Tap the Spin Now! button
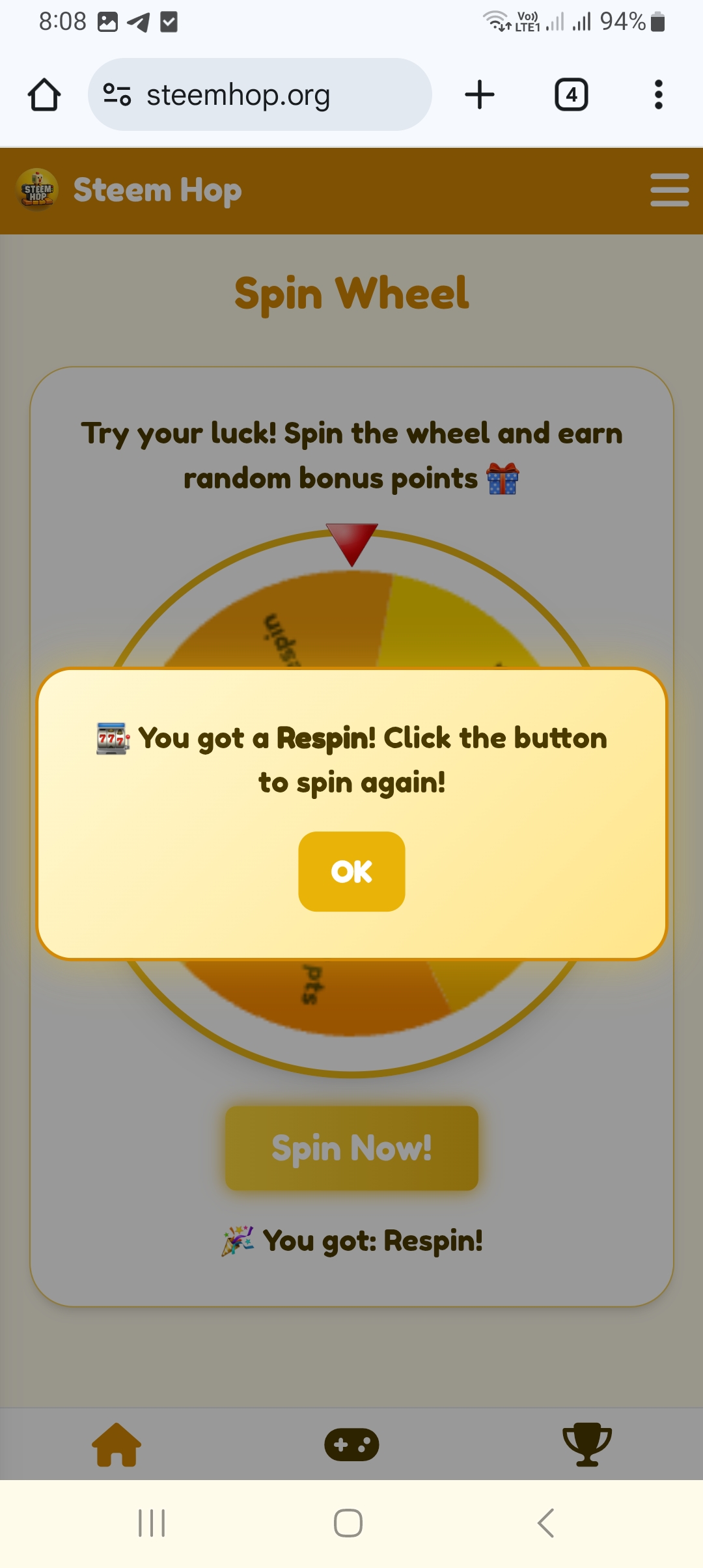This screenshot has width=703, height=1568. 351,1148
